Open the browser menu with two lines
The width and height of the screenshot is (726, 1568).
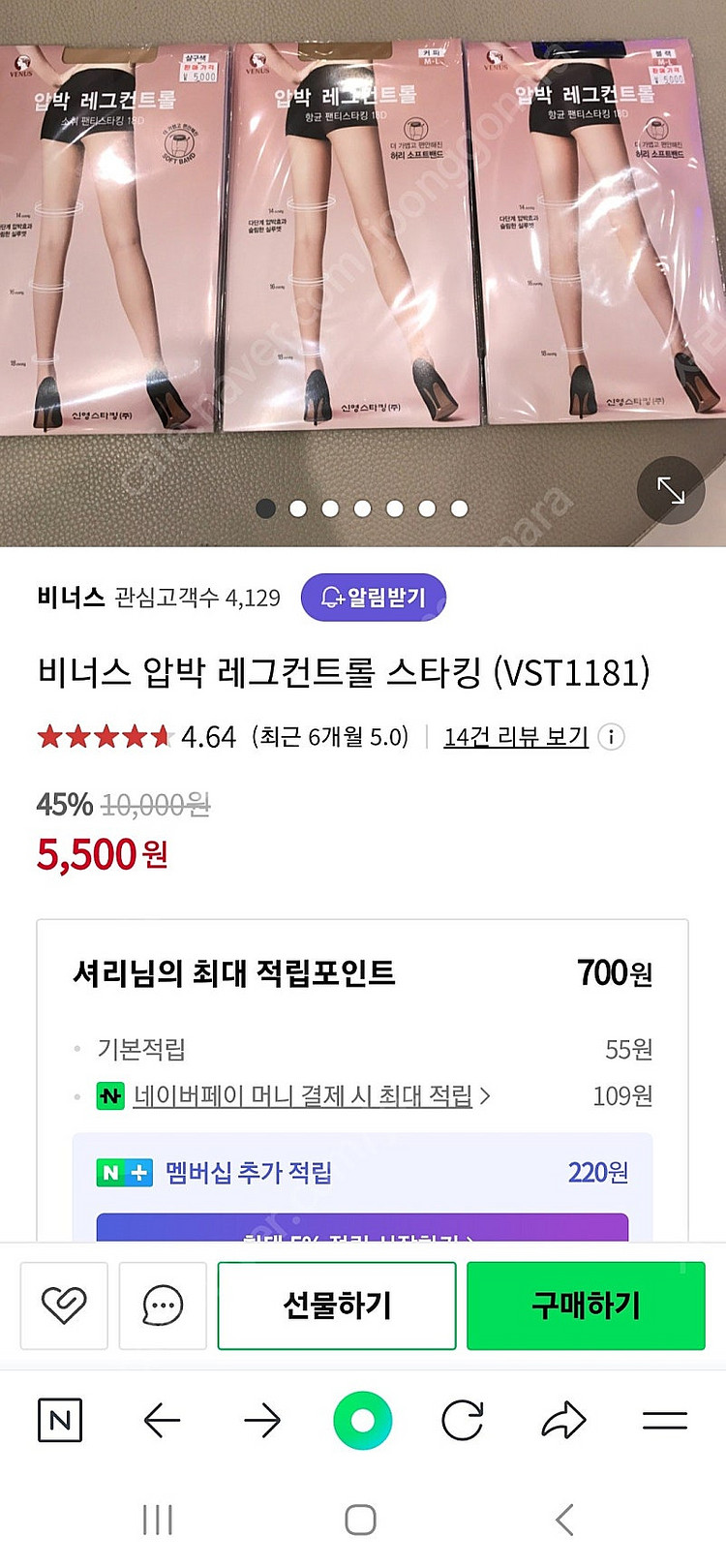(665, 1421)
